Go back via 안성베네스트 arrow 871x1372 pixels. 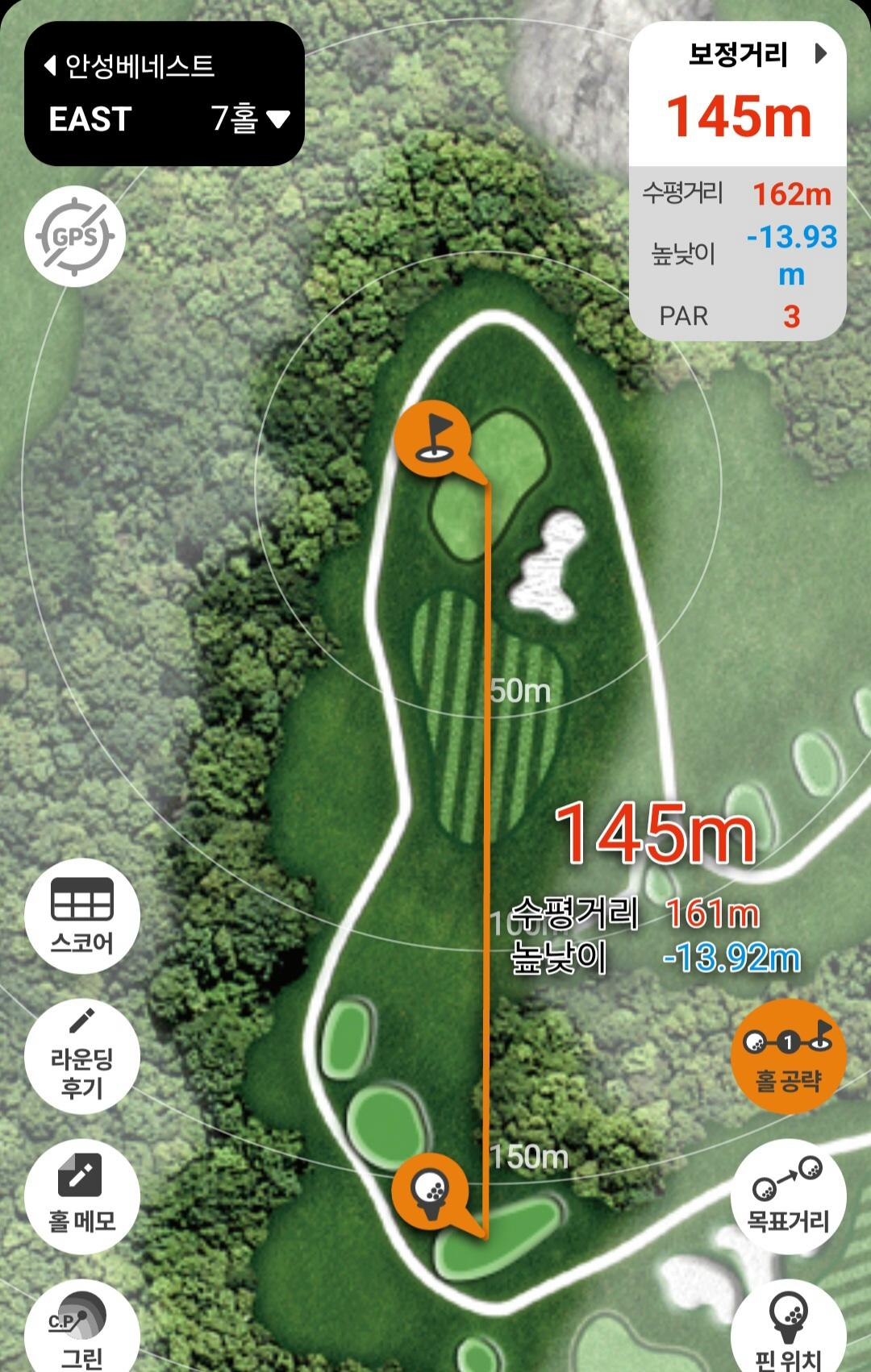tap(50, 65)
